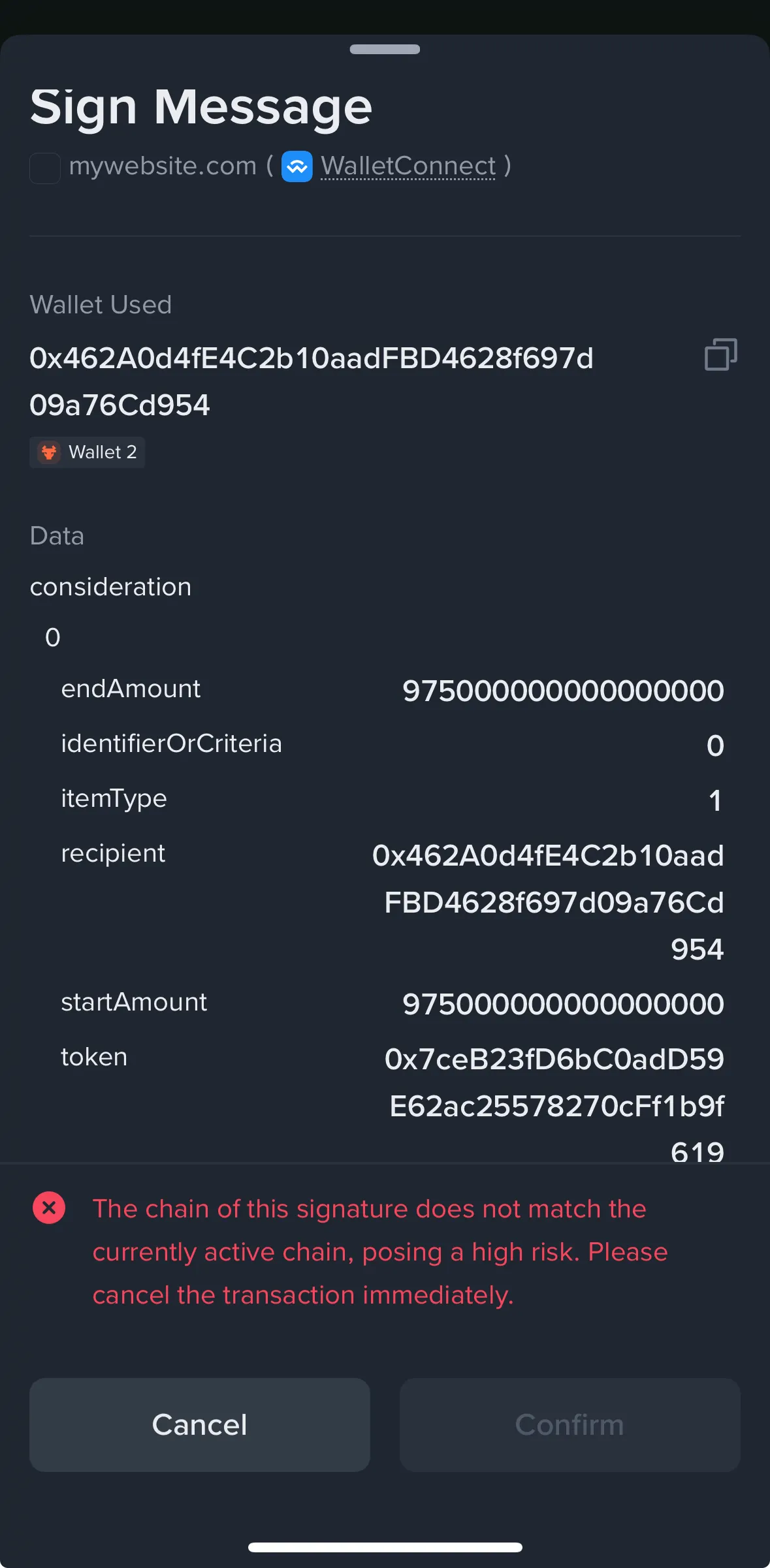Click the token contract address
Image resolution: width=770 pixels, height=1568 pixels.
[x=555, y=1107]
